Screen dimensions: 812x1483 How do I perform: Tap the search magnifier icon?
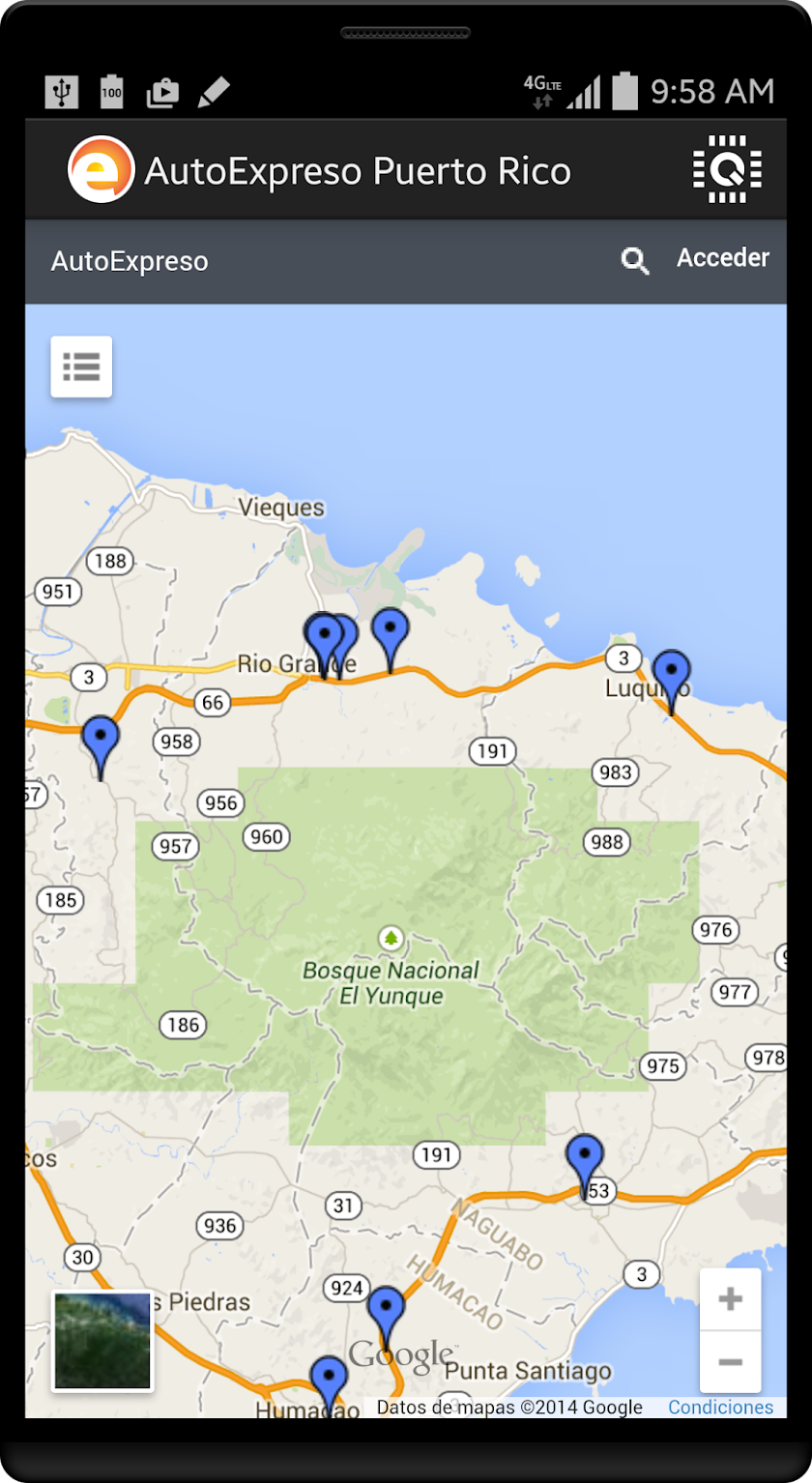634,260
